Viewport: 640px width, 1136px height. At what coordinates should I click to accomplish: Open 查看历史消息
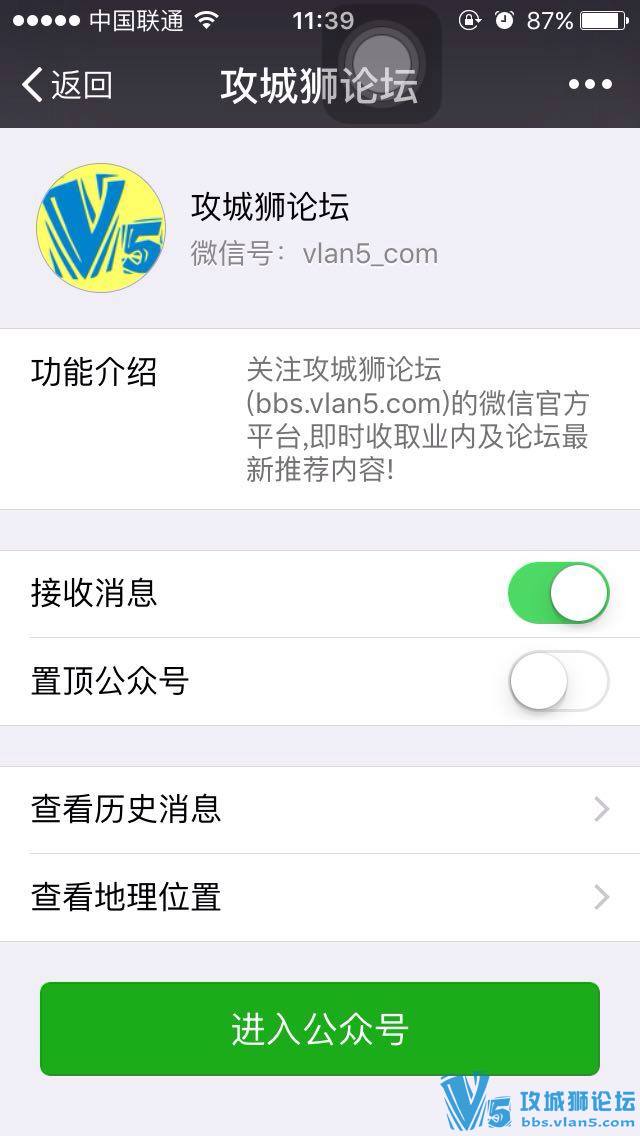tap(320, 809)
